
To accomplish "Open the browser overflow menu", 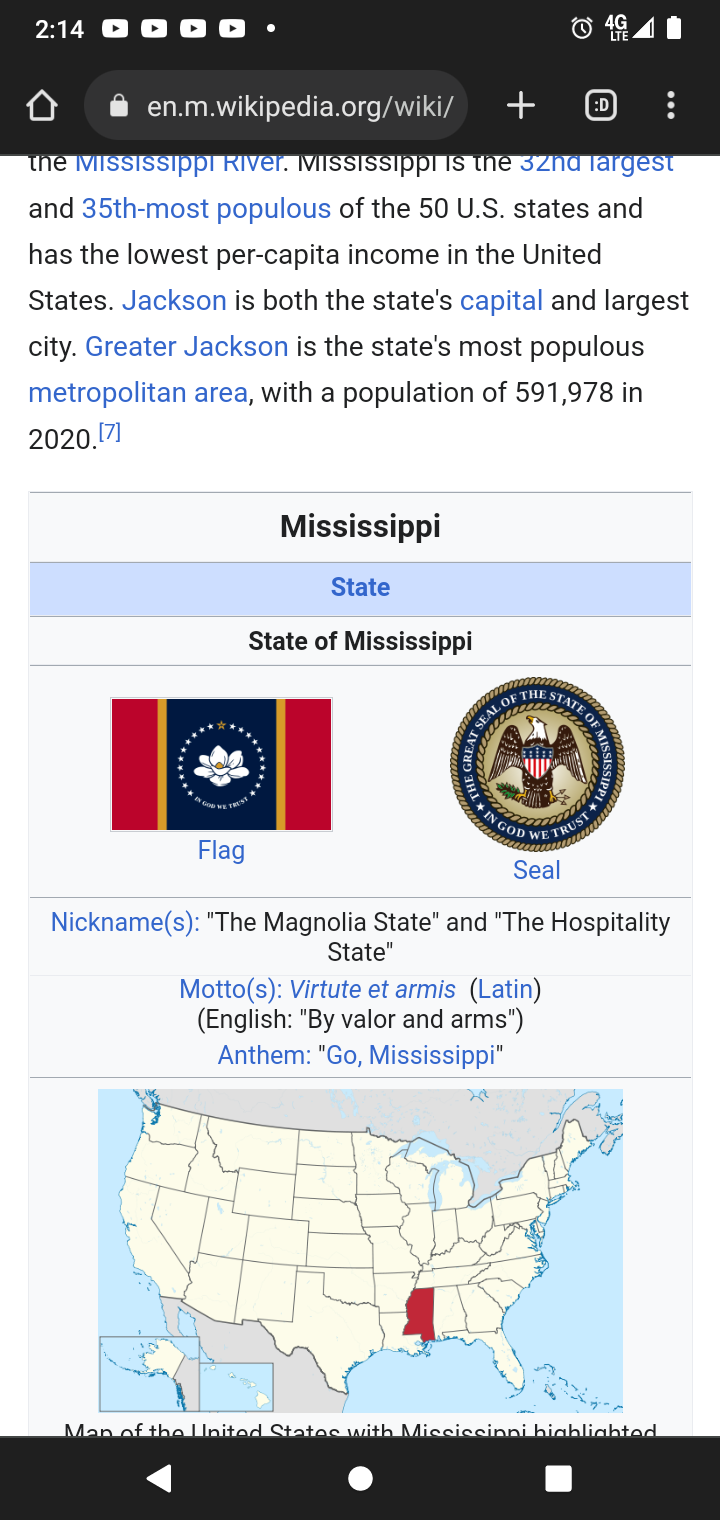I will coord(671,105).
